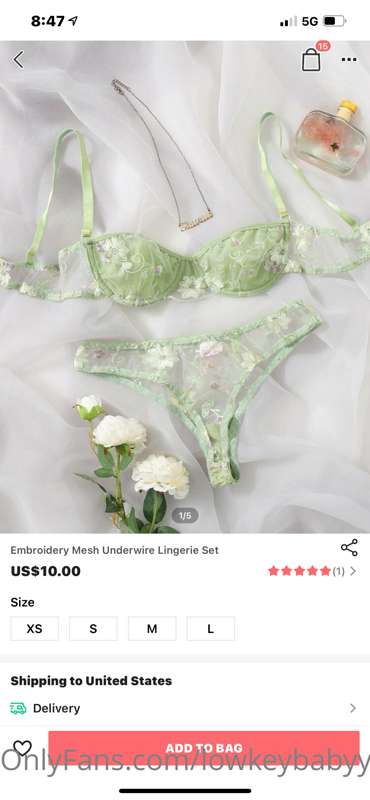Choose size M
This screenshot has width=370, height=800.
152,629
